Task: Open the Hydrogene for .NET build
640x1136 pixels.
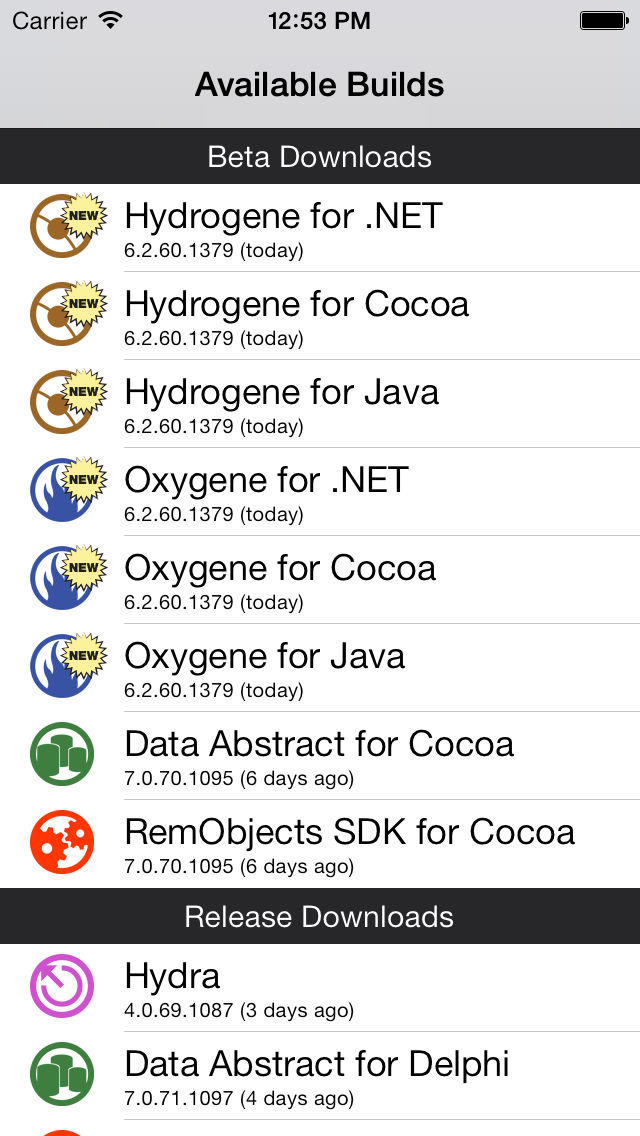Action: [x=320, y=227]
